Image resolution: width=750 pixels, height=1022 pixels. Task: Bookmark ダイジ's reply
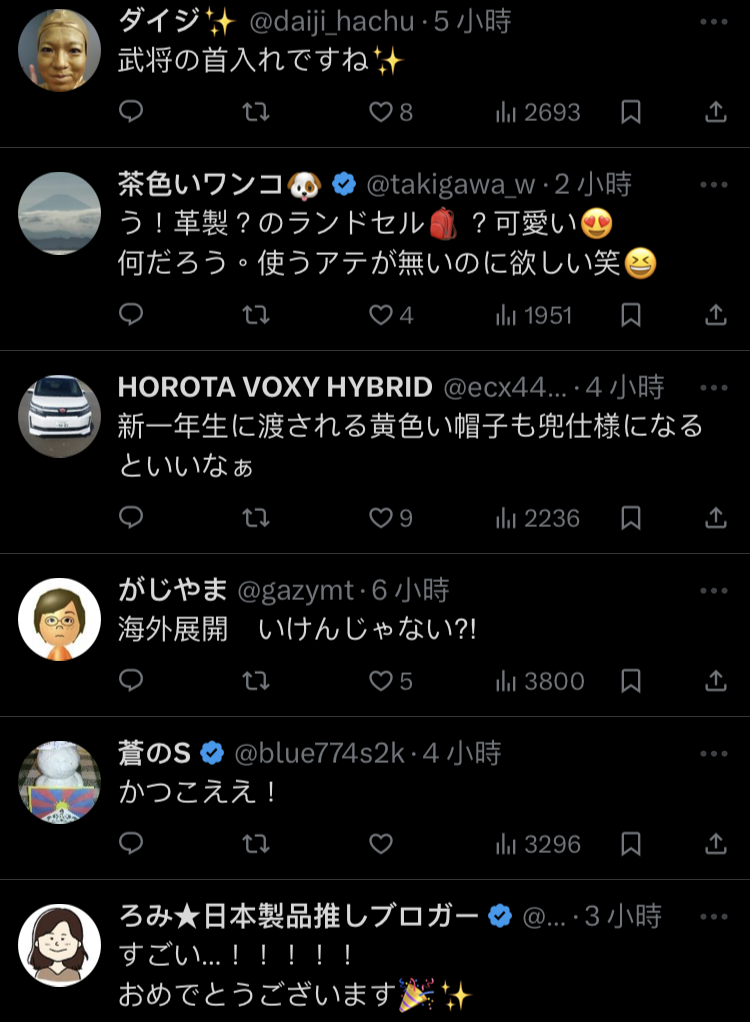(x=631, y=113)
